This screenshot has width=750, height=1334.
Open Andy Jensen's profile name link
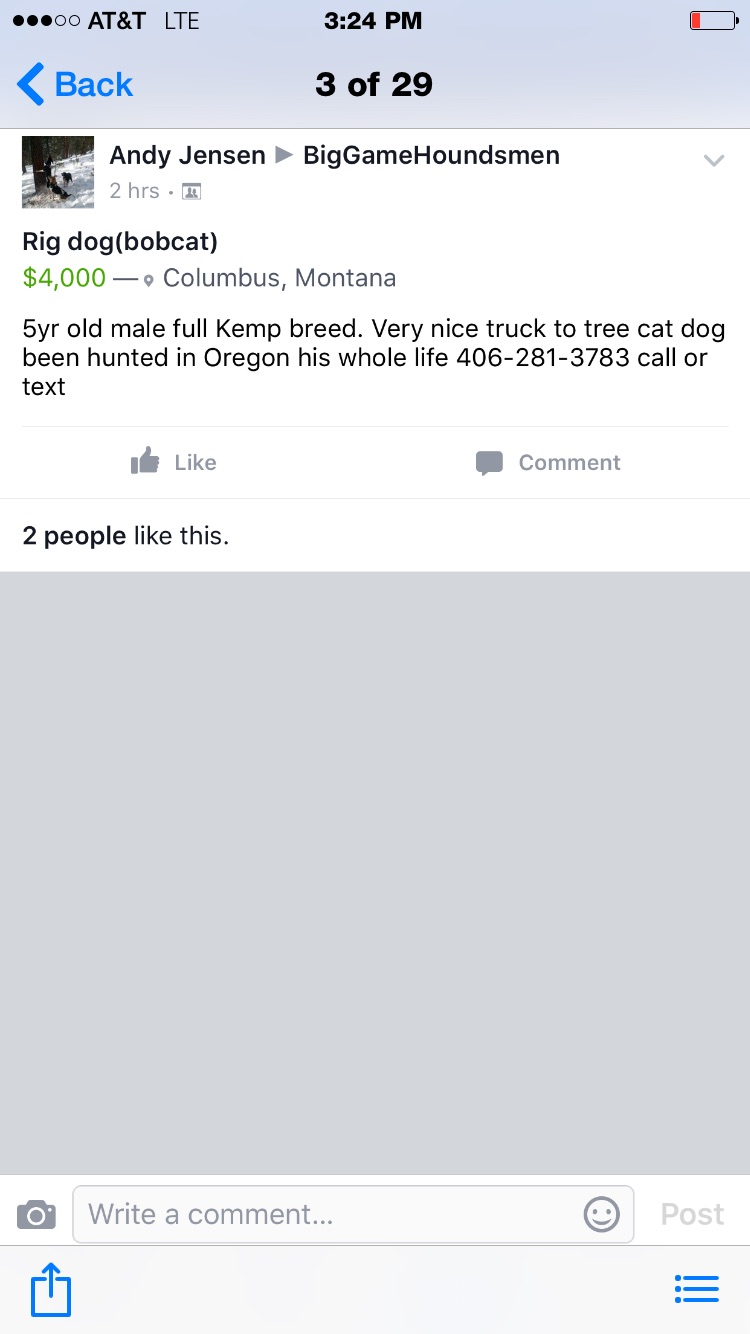point(187,155)
